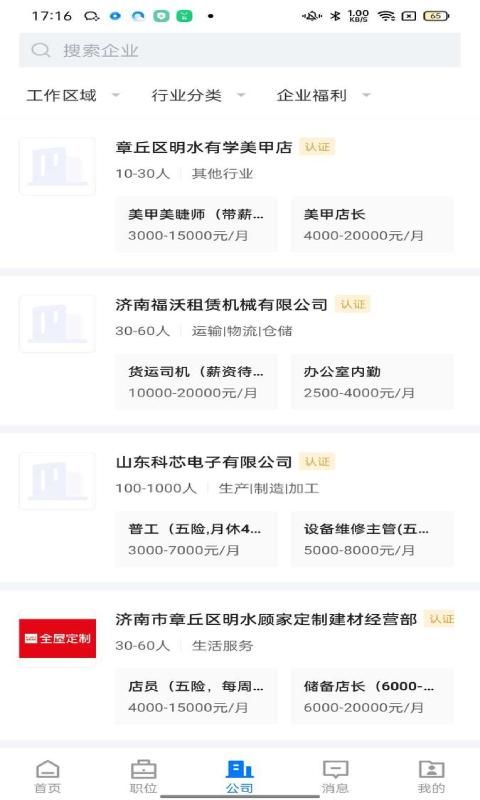Expand the 企业福利 filter dropdown
This screenshot has width=480, height=800.
323,95
